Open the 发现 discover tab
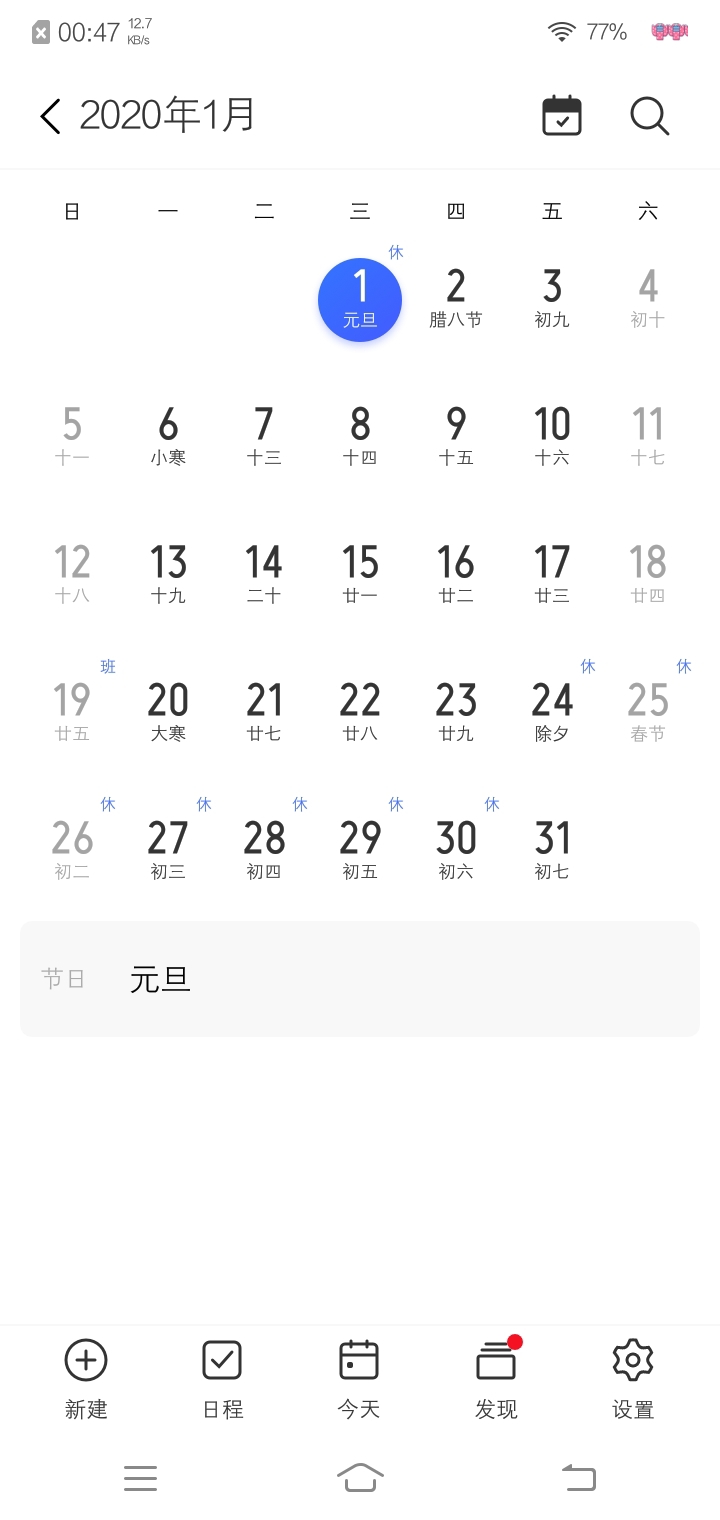Image resolution: width=720 pixels, height=1520 pixels. pos(497,1380)
